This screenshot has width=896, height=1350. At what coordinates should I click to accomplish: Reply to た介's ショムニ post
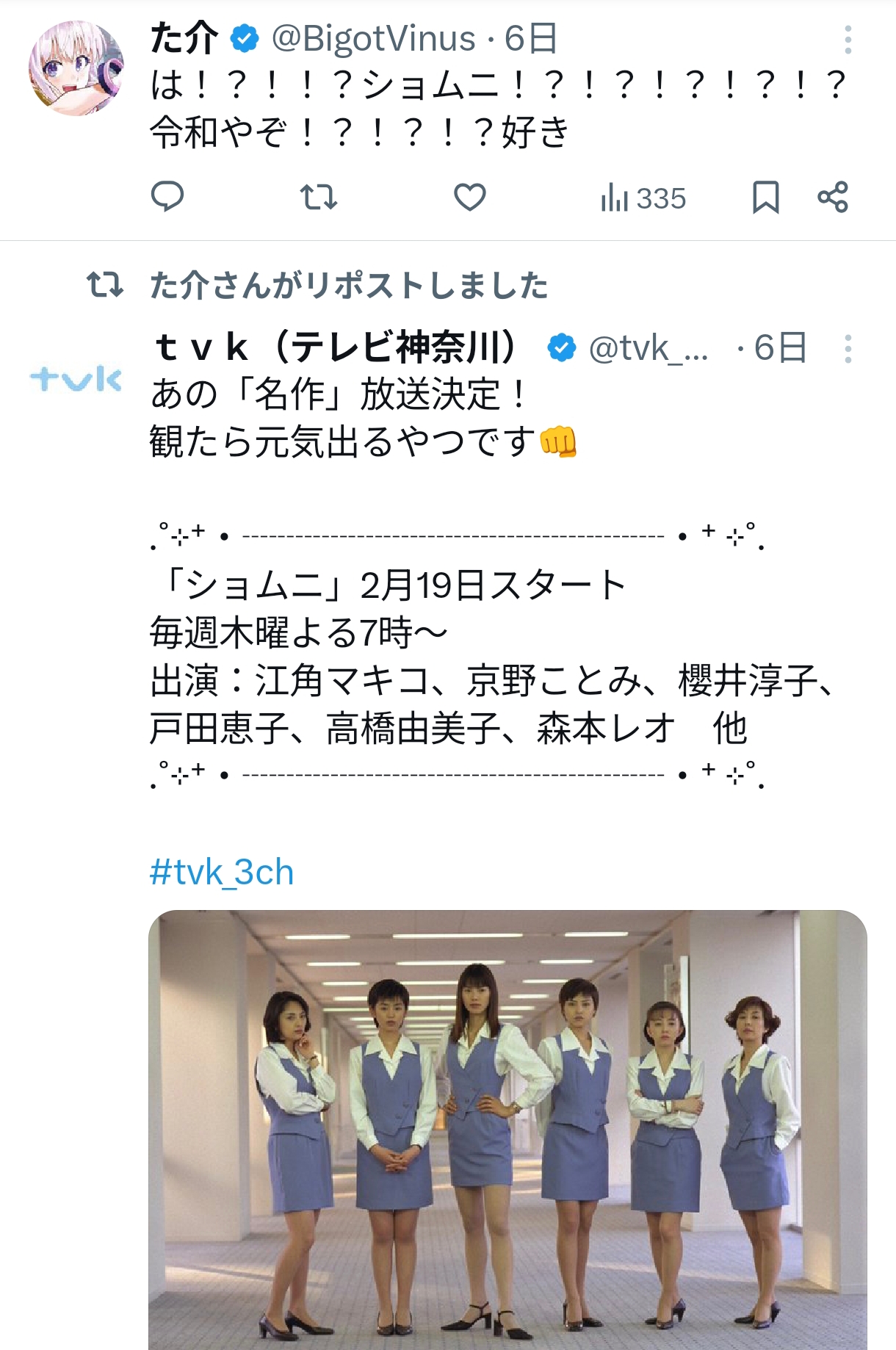tap(167, 198)
